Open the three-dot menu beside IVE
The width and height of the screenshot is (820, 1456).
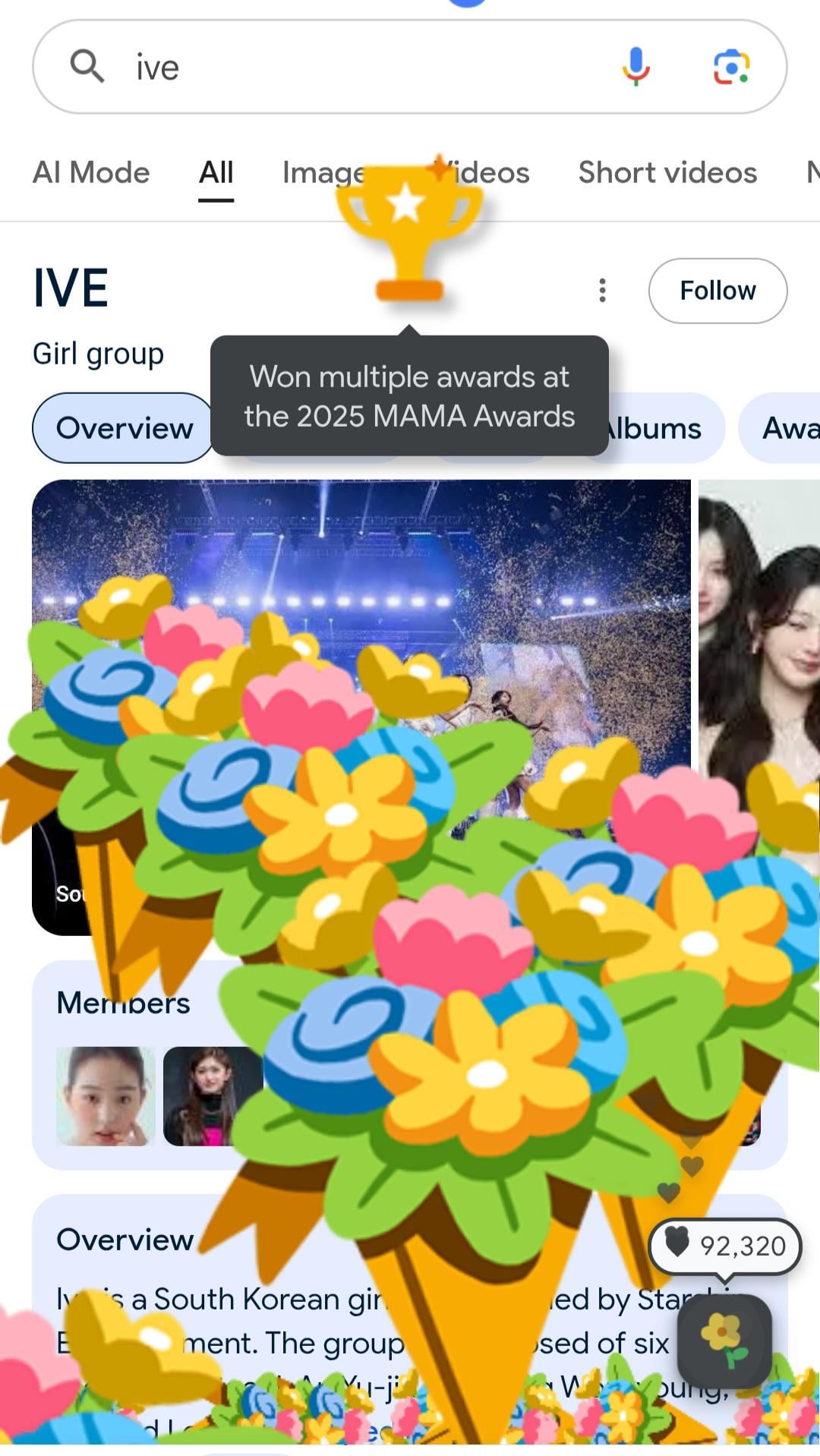[602, 290]
